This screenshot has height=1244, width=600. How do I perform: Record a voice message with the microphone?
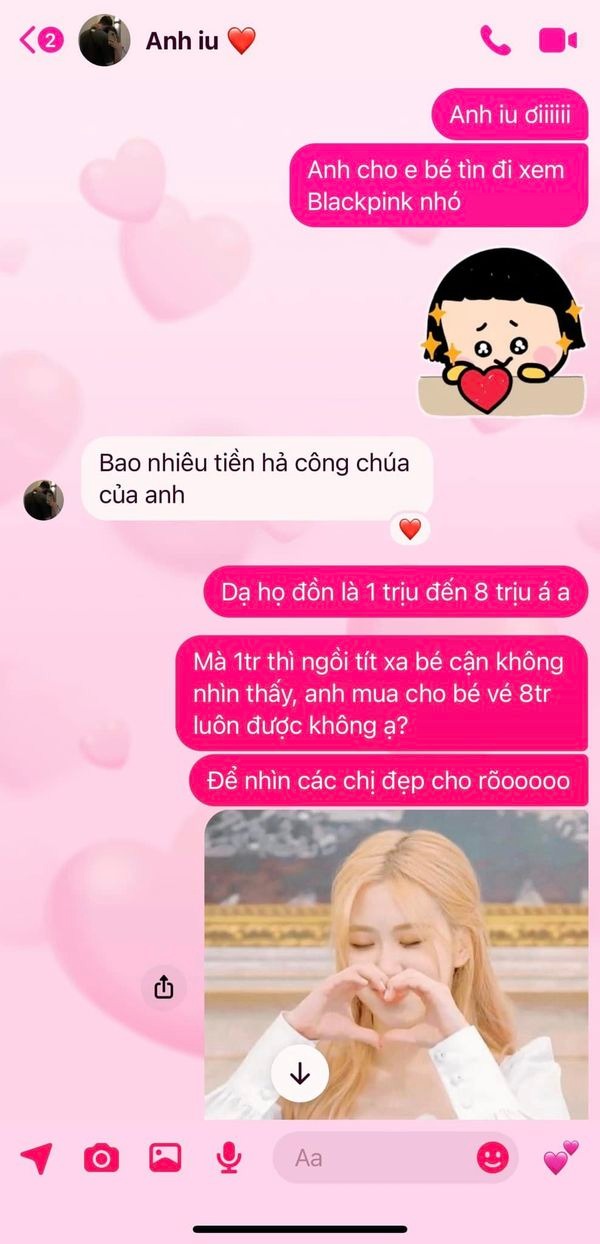pos(229,1158)
